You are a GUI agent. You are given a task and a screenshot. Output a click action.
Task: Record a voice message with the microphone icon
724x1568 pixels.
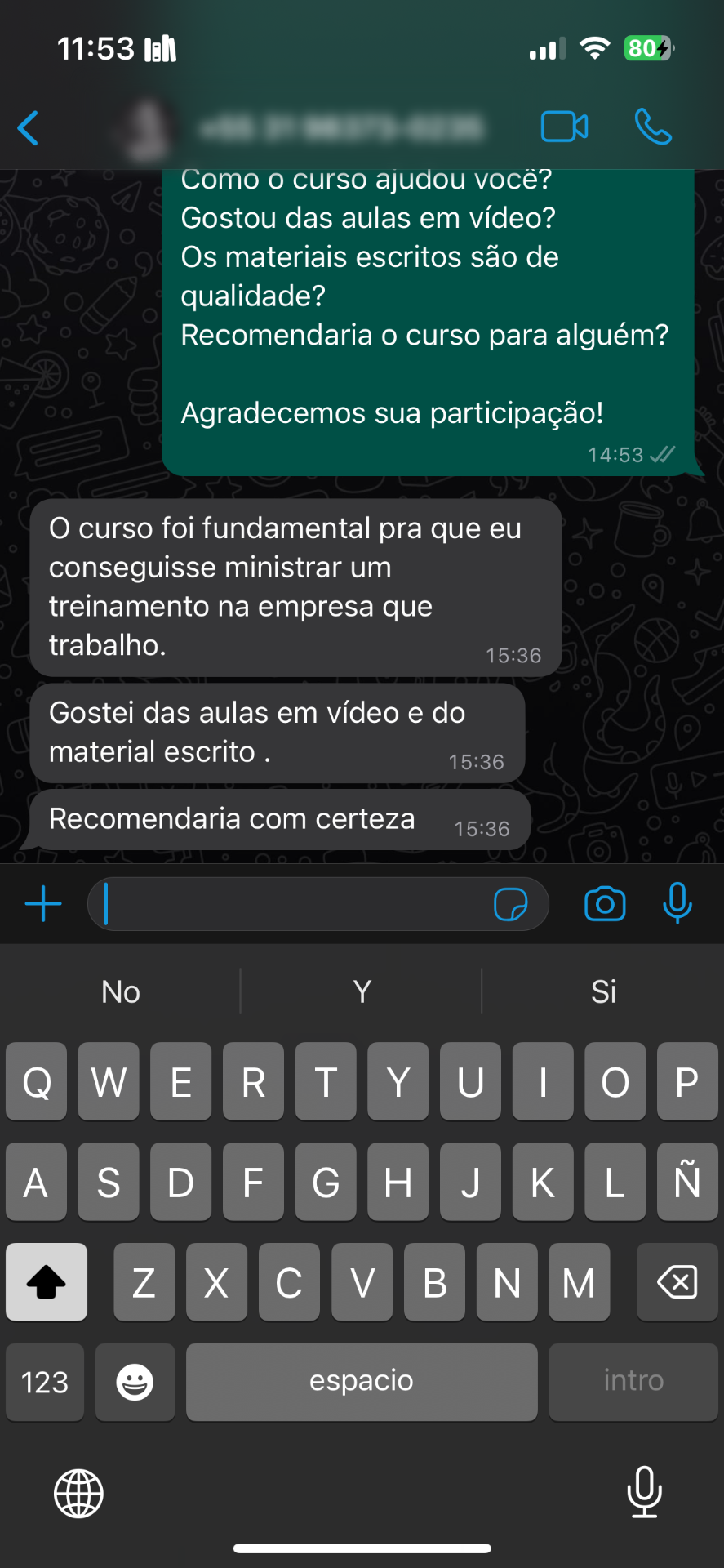tap(676, 903)
